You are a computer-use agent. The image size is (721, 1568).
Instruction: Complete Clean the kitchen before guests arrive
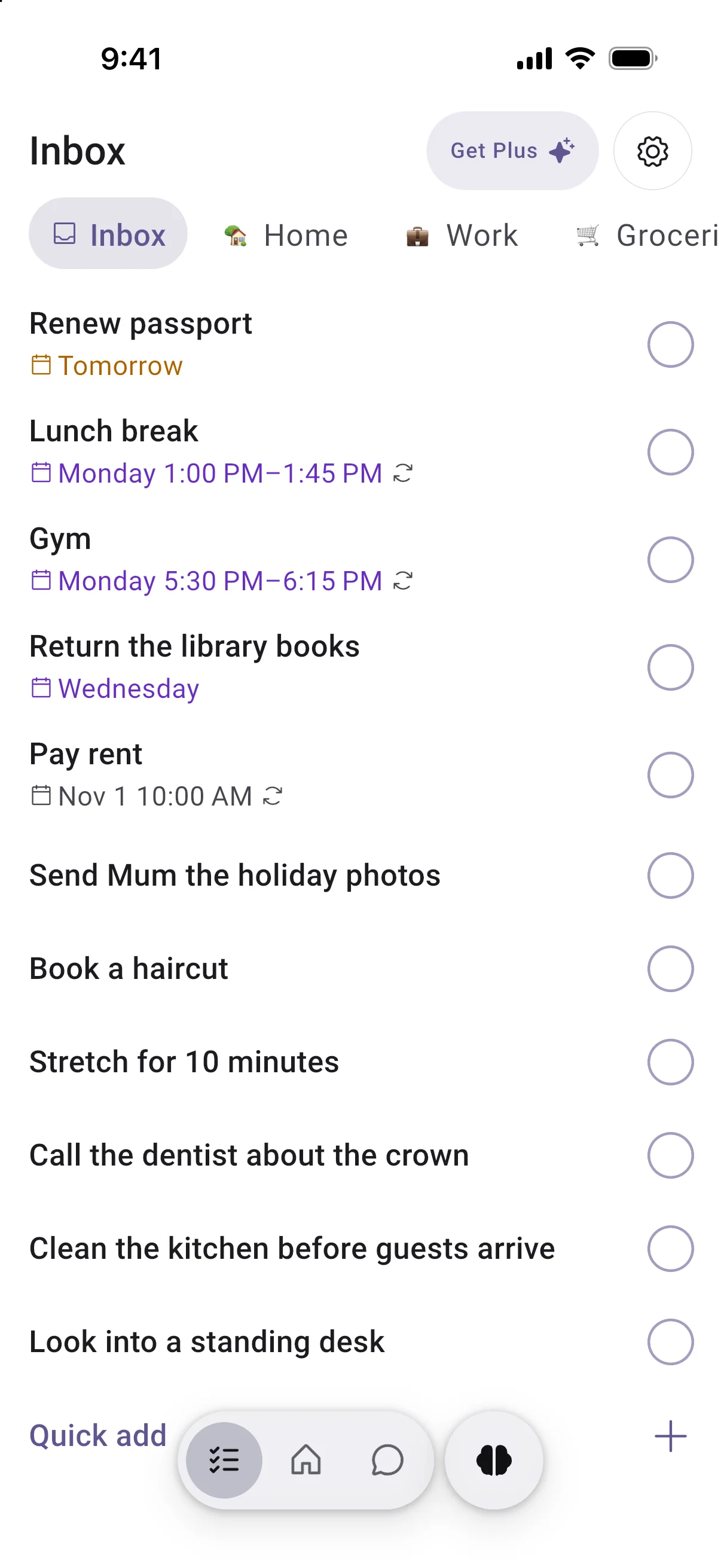click(x=670, y=1249)
